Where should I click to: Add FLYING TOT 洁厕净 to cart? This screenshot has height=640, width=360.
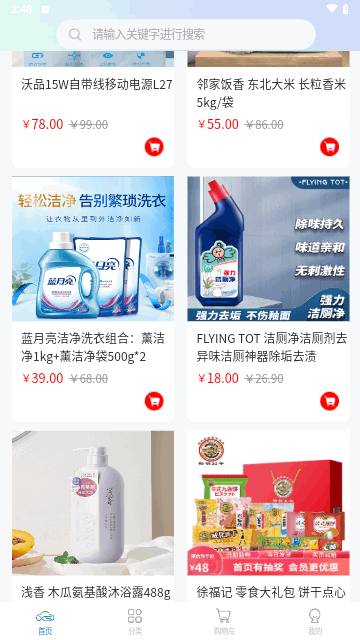point(329,401)
